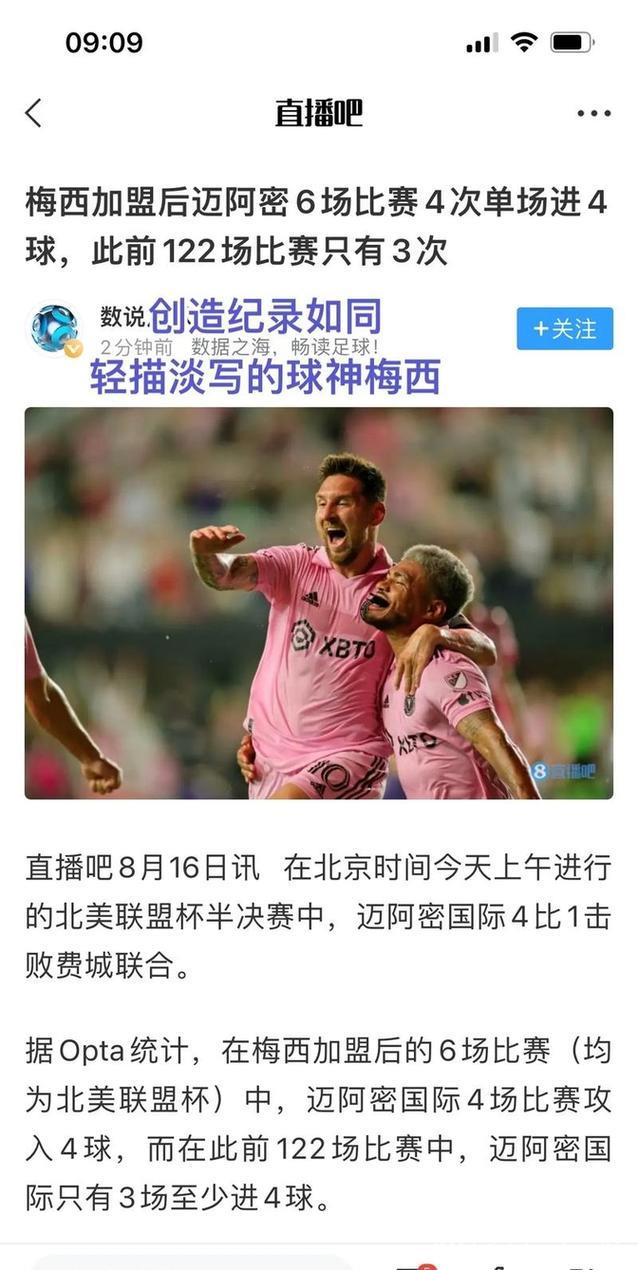Open the author's profile avatar
This screenshot has height=1270, width=638.
[55, 329]
